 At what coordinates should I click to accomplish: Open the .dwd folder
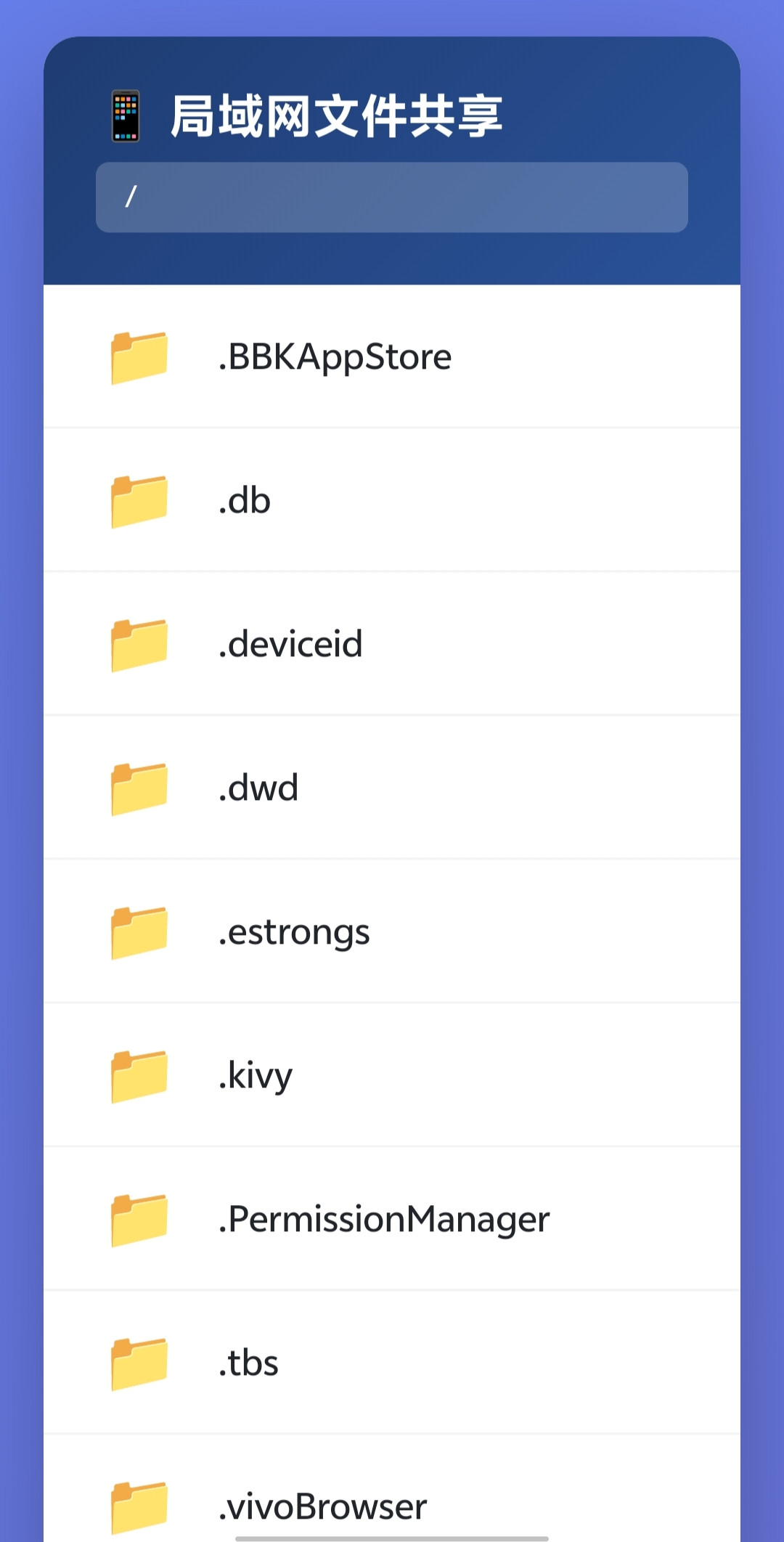click(x=258, y=788)
